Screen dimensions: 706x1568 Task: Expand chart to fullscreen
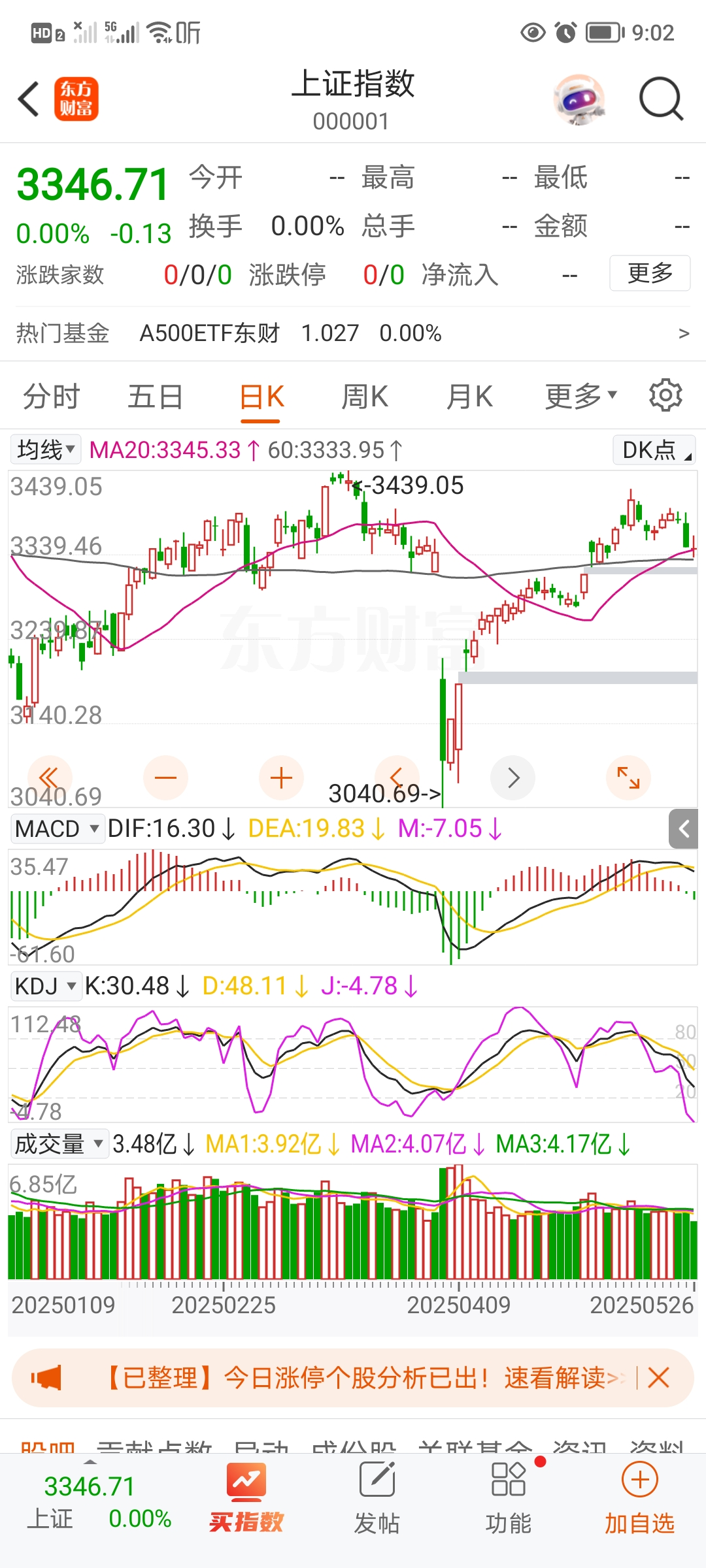pyautogui.click(x=628, y=777)
